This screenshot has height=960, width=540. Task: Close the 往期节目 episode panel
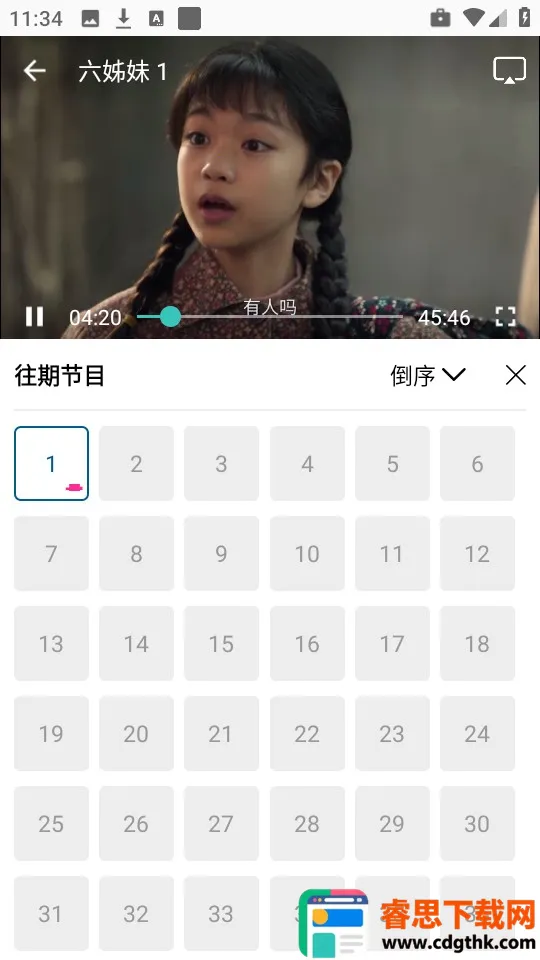[516, 375]
